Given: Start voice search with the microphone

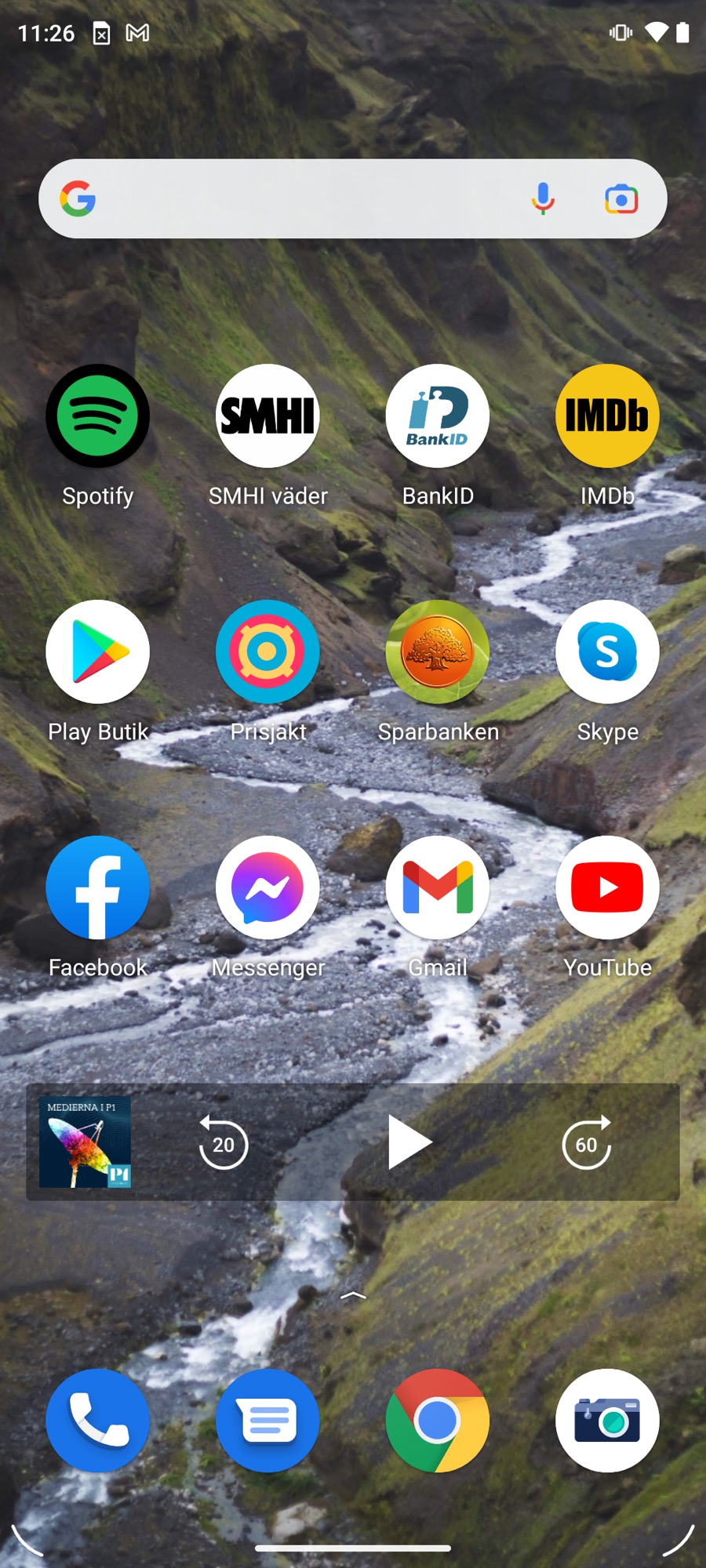Looking at the screenshot, I should [x=543, y=199].
